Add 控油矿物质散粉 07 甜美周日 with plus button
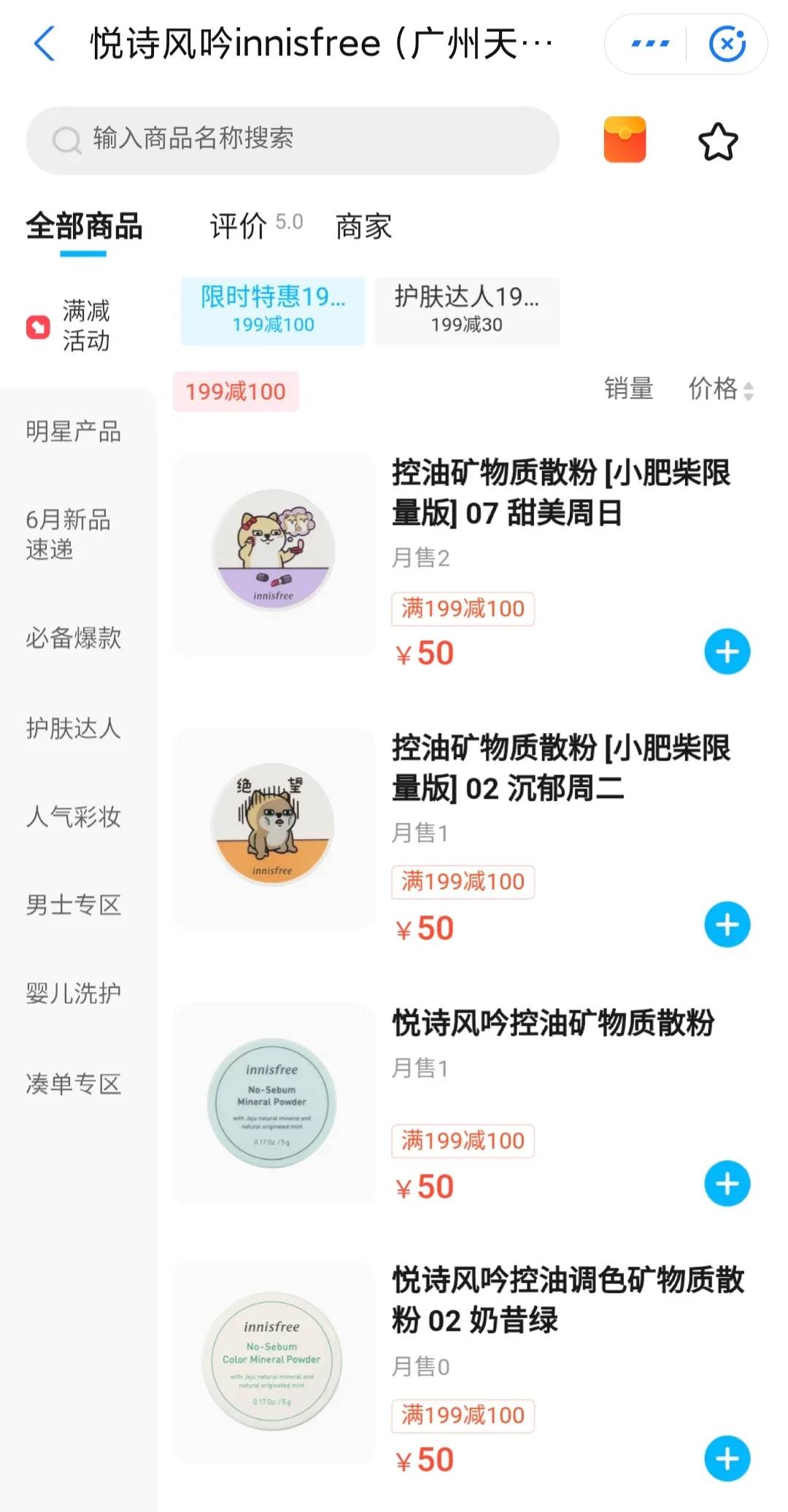Screen dimensions: 788x1512 click(x=727, y=651)
